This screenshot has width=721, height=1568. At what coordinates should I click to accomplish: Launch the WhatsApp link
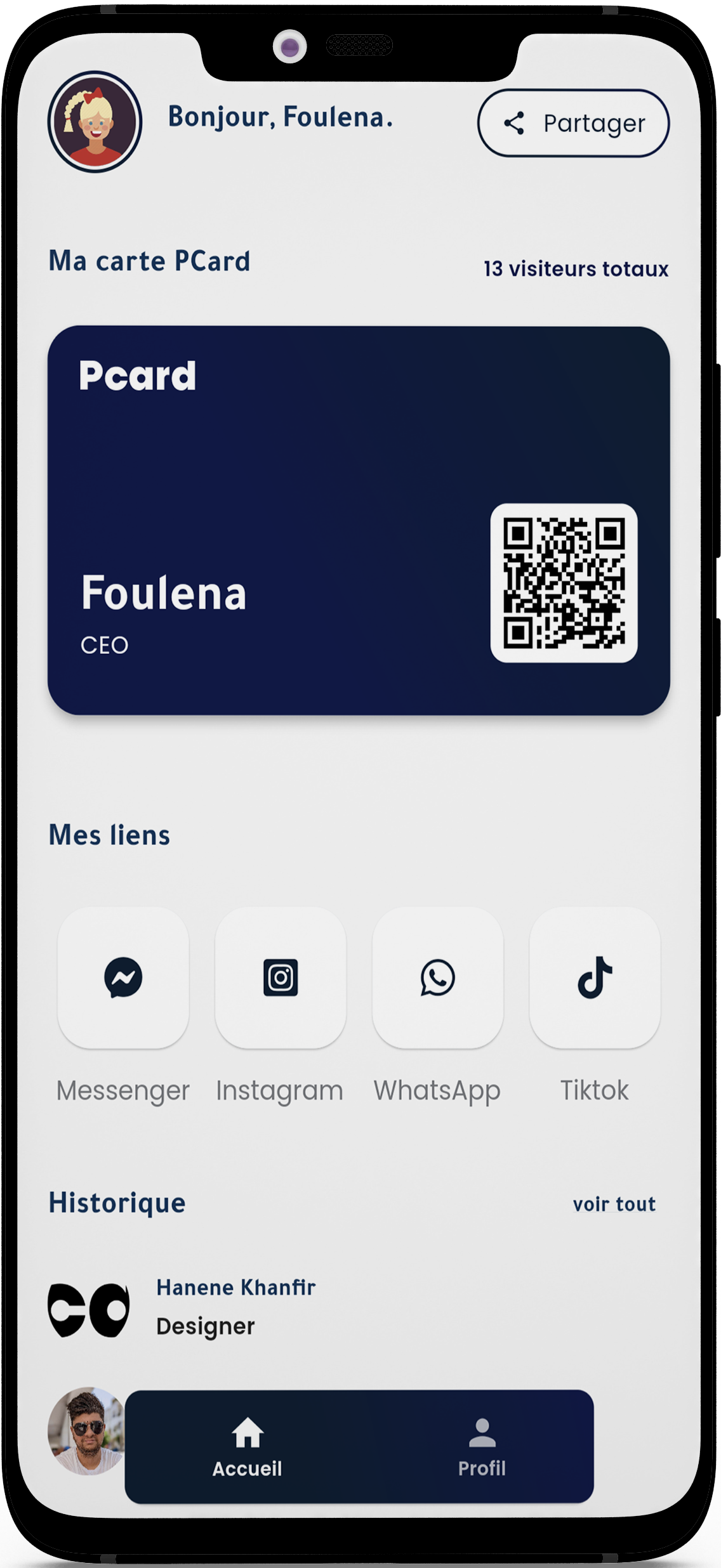(438, 977)
